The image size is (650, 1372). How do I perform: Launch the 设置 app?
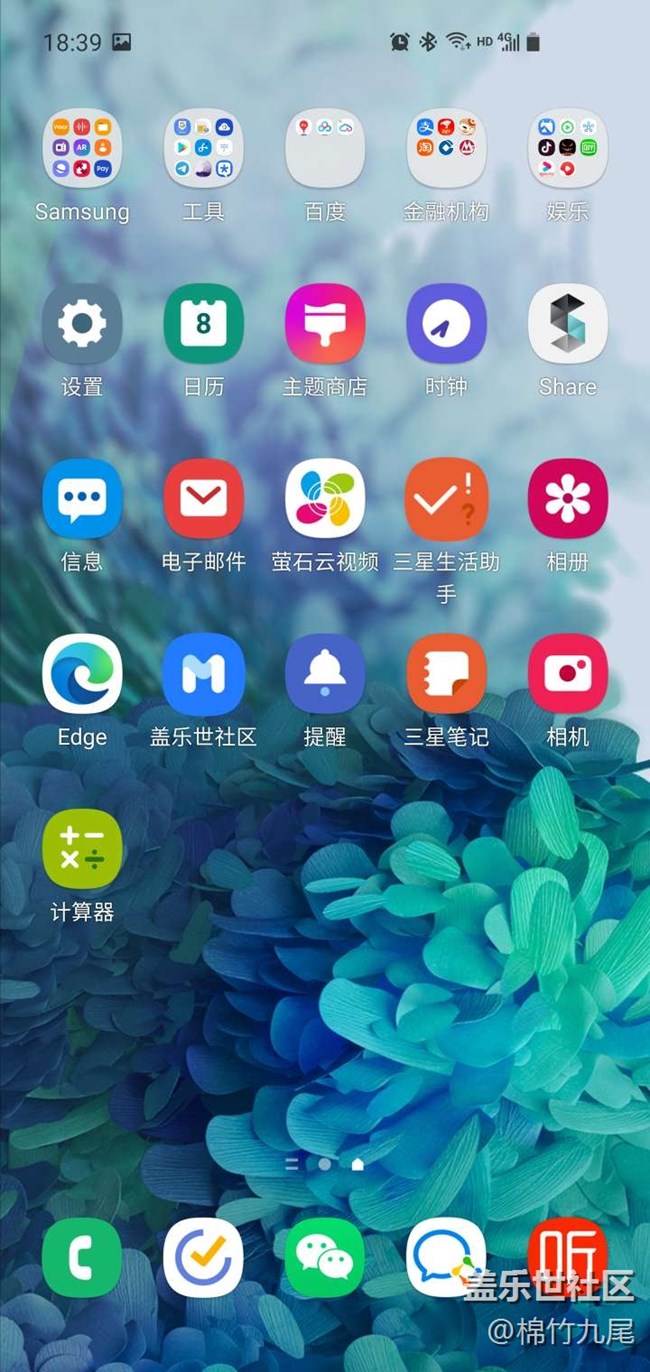click(82, 323)
